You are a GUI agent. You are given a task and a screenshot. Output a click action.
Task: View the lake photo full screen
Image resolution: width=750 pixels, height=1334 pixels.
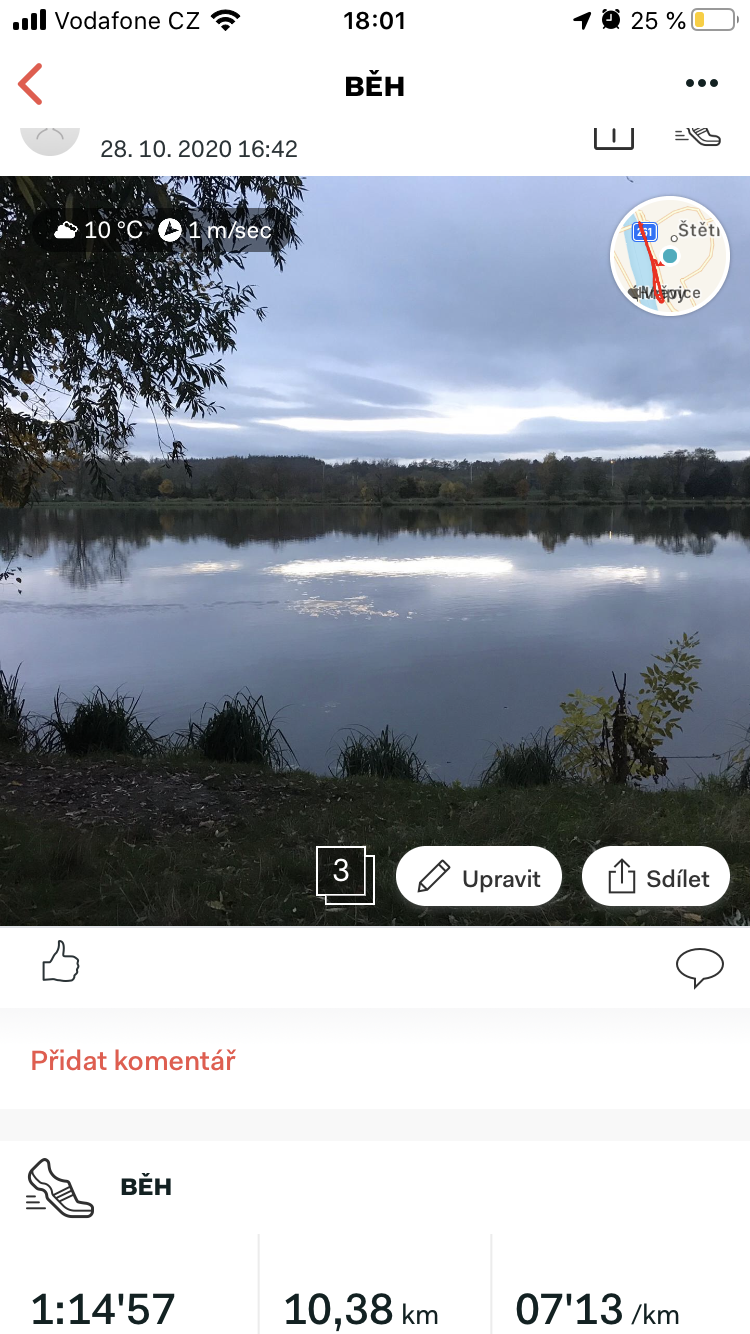375,550
